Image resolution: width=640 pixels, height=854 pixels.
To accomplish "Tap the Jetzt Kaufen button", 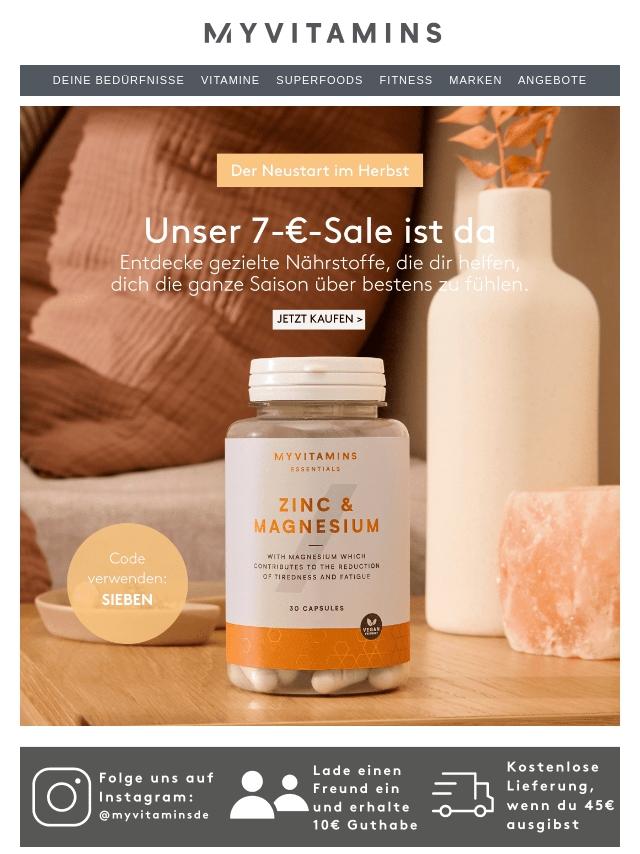I will point(319,319).
